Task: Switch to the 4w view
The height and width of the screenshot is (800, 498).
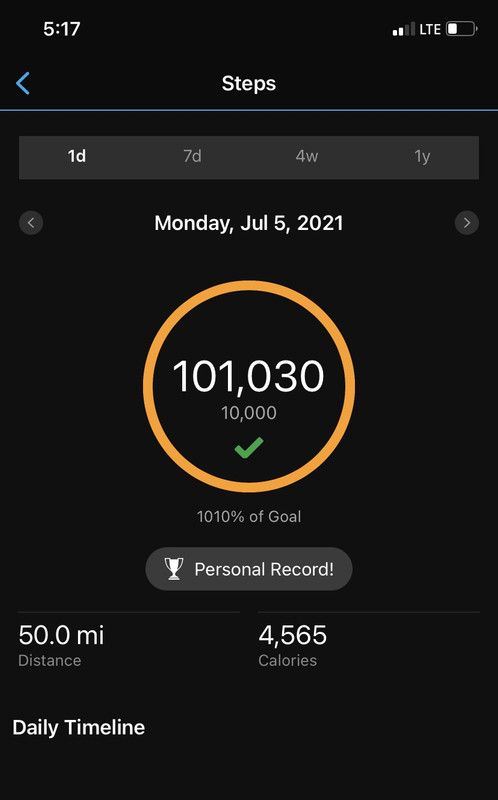Action: pos(307,157)
